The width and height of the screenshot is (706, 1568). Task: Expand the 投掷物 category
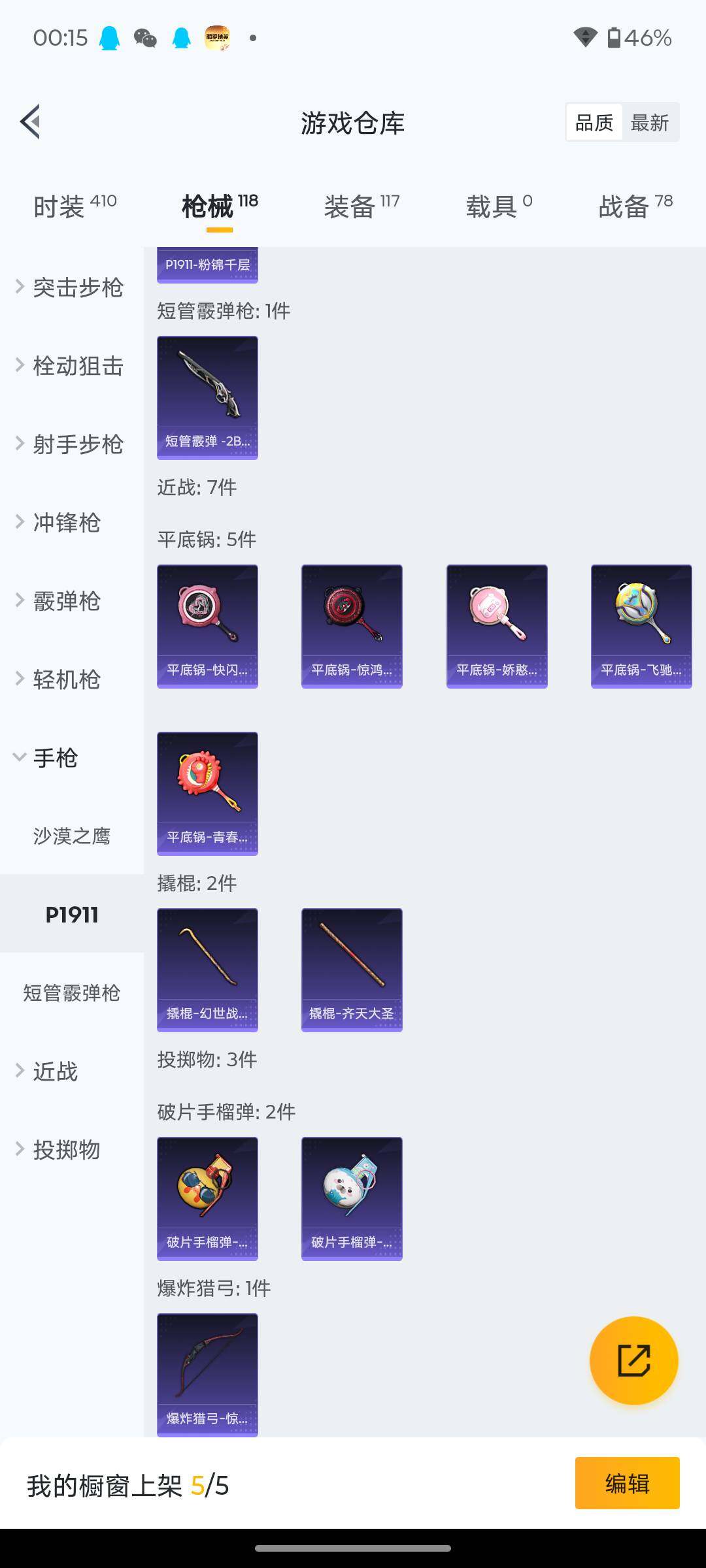point(65,1150)
